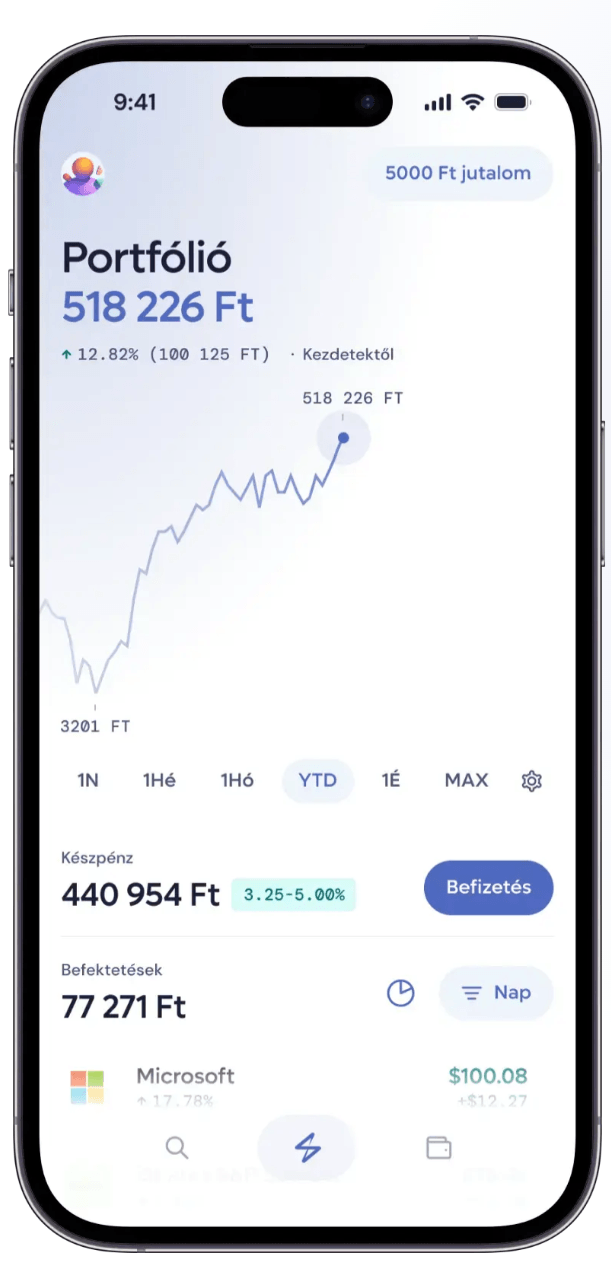Open the profile avatar
The image size is (611, 1269).
tap(83, 174)
